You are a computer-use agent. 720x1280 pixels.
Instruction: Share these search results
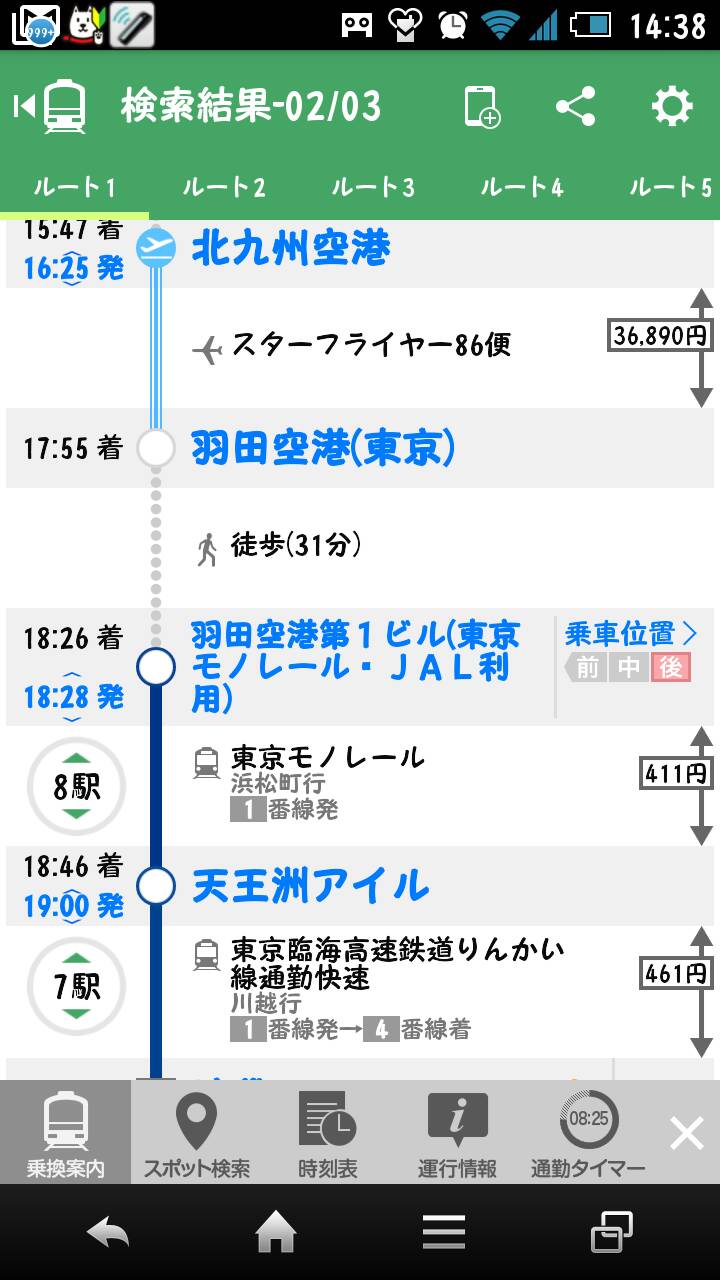pyautogui.click(x=575, y=106)
